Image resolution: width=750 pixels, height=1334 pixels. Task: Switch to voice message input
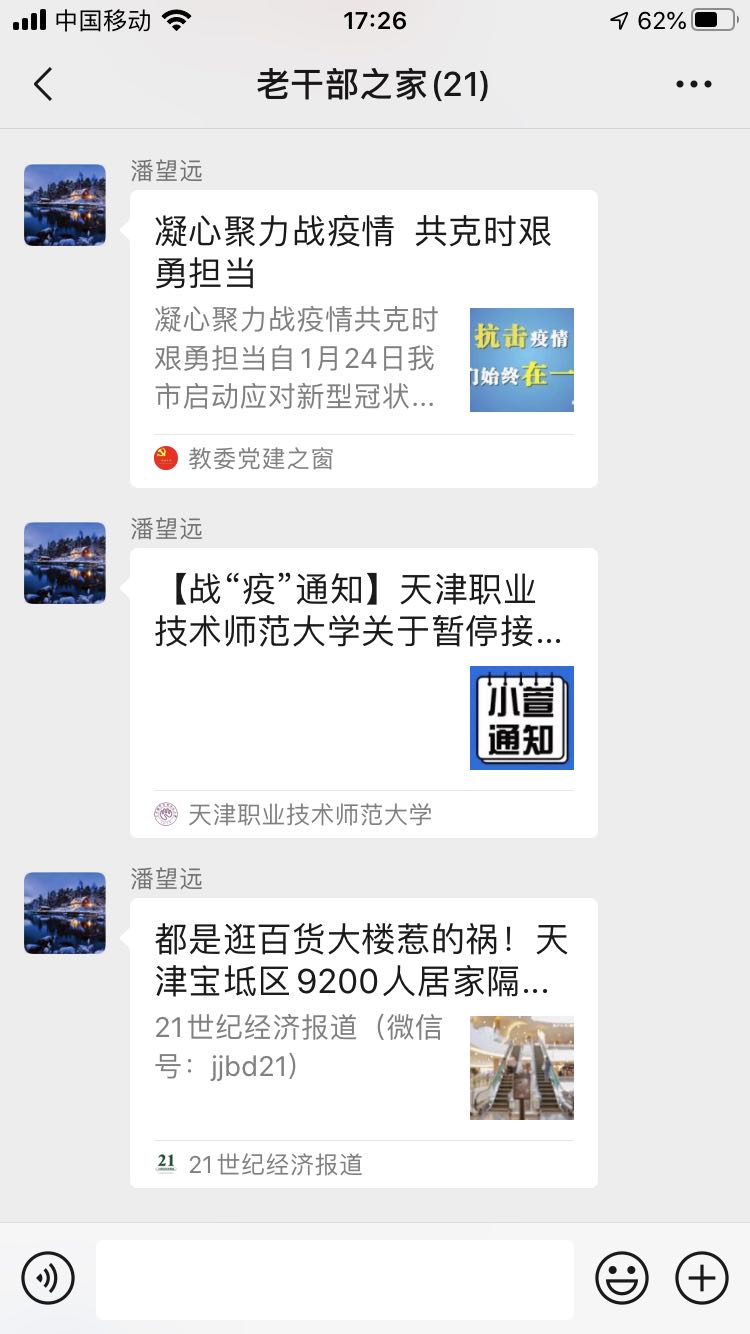48,1278
